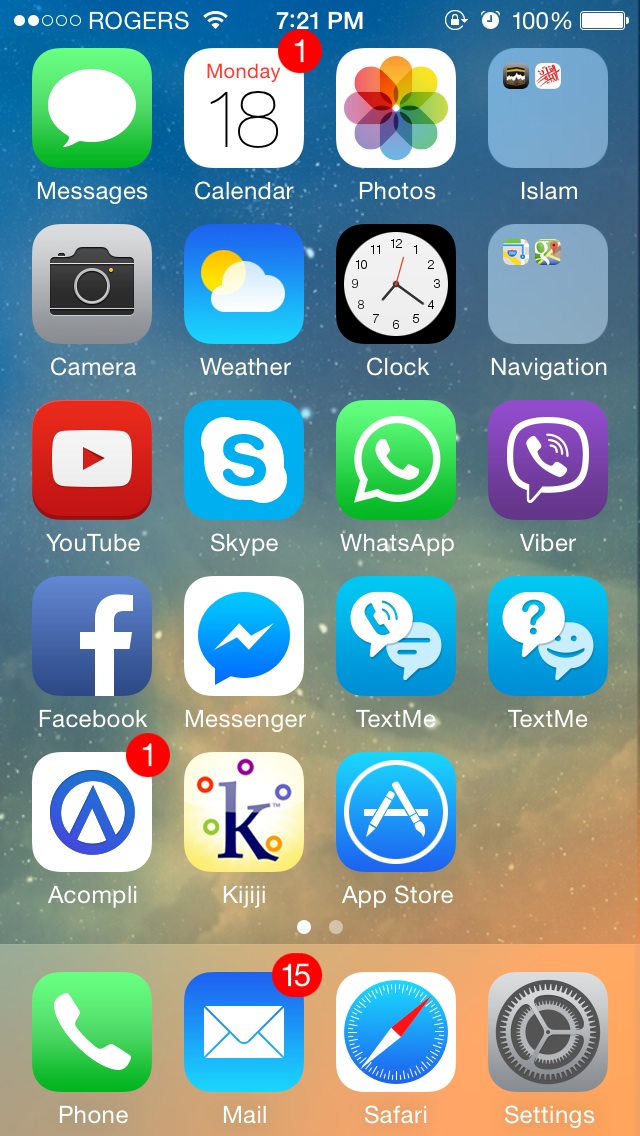Open Mail with 15 unread

coord(244,1032)
